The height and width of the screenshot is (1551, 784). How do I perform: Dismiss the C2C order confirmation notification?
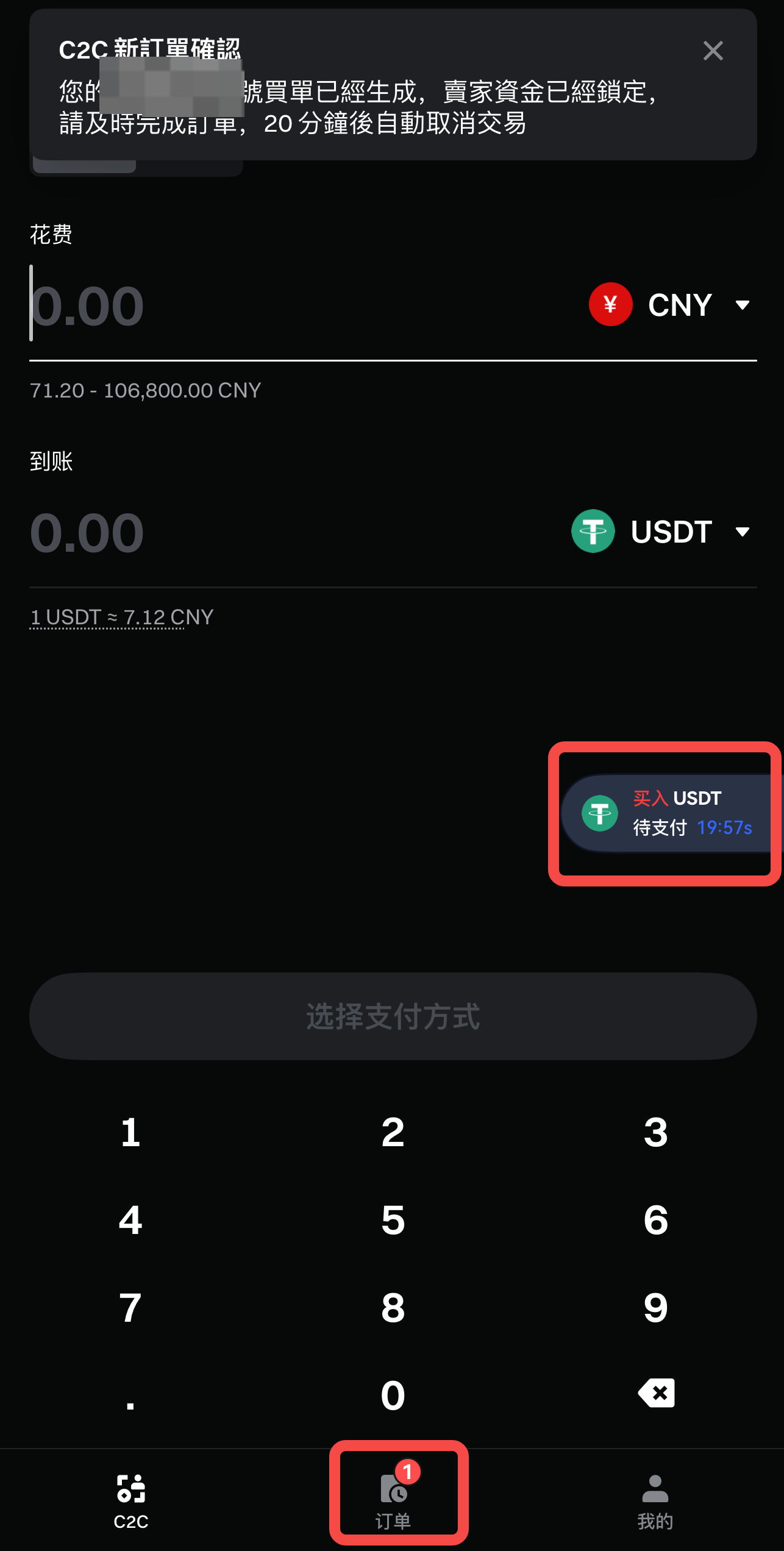(x=713, y=51)
